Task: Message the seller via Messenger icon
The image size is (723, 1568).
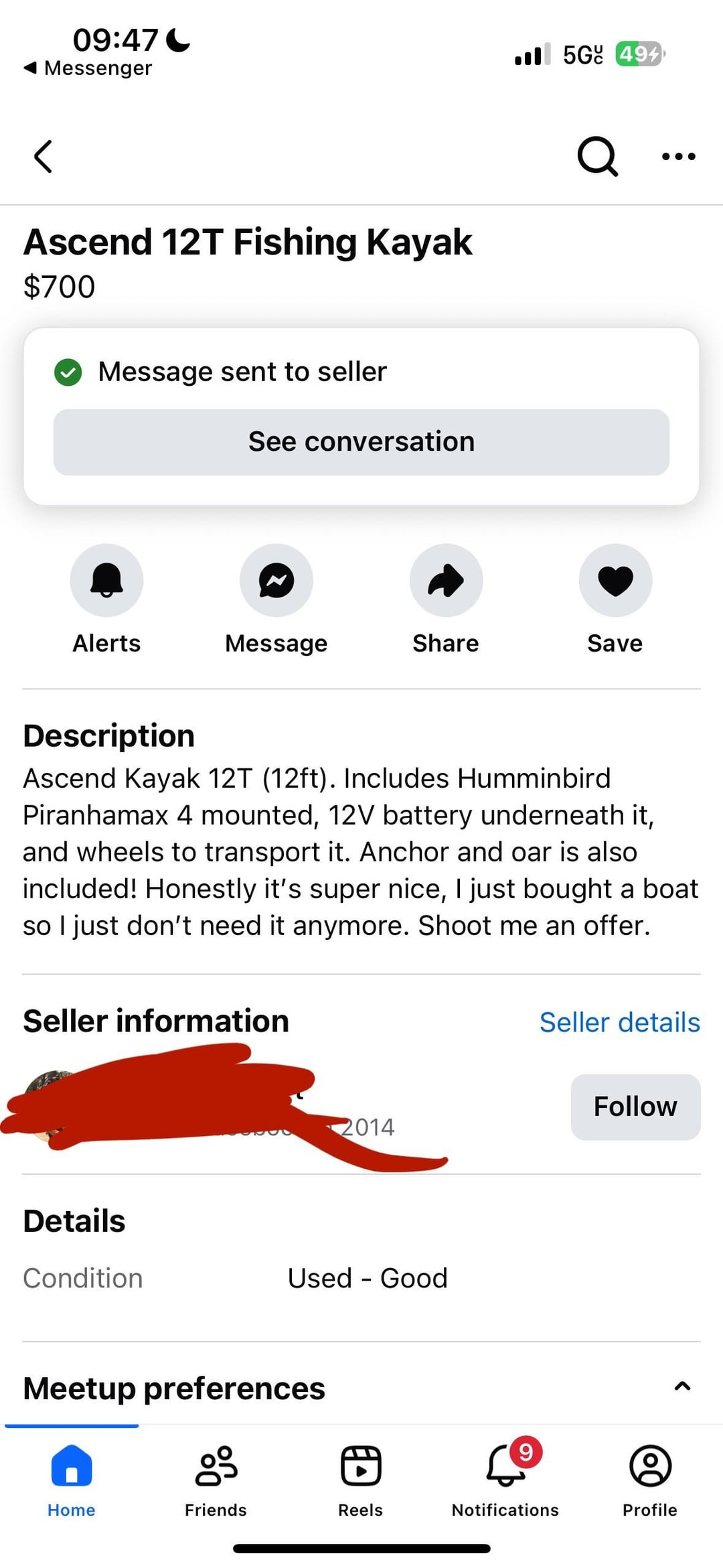Action: (x=276, y=580)
